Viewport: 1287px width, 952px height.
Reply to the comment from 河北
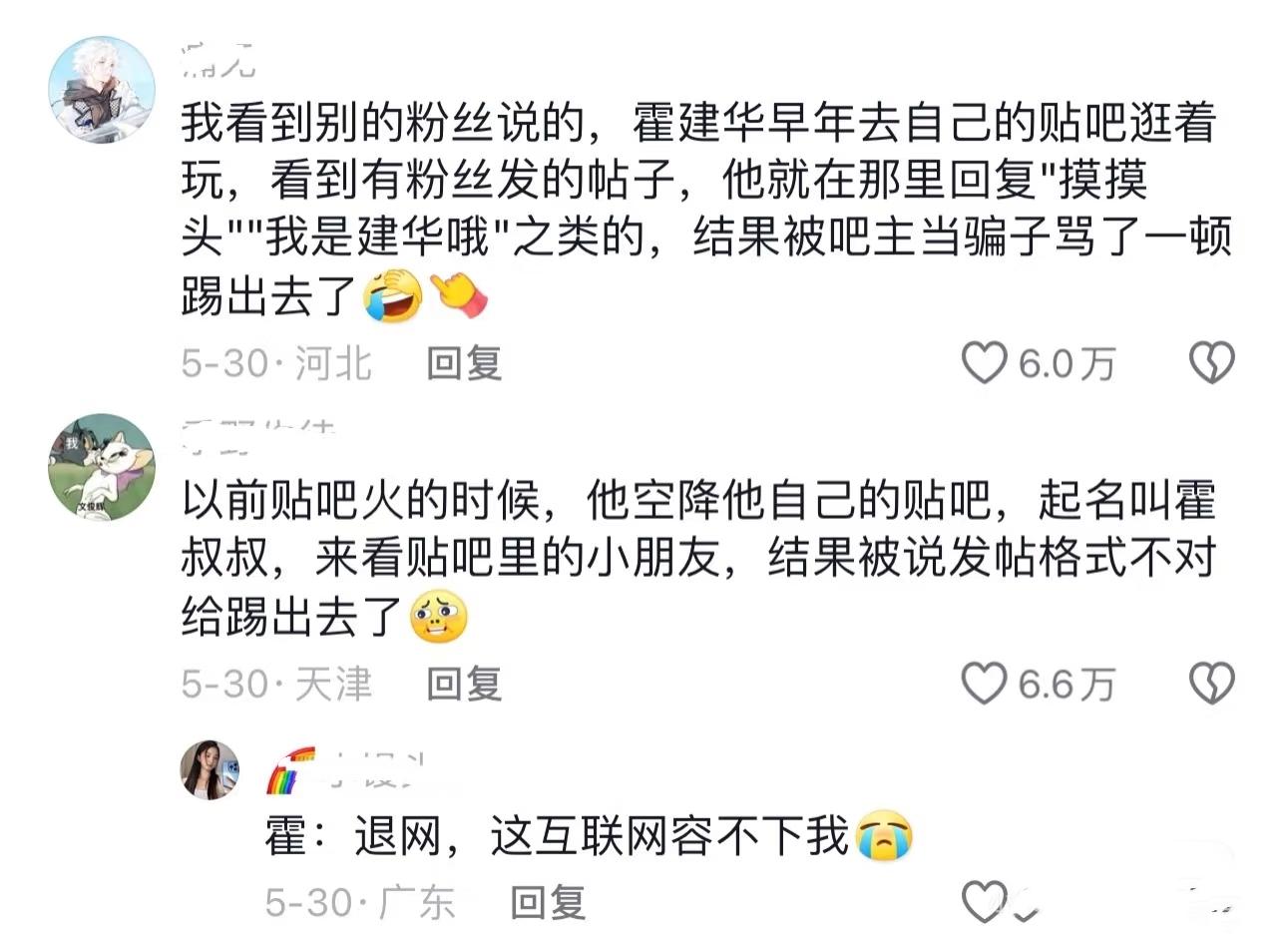click(x=464, y=363)
